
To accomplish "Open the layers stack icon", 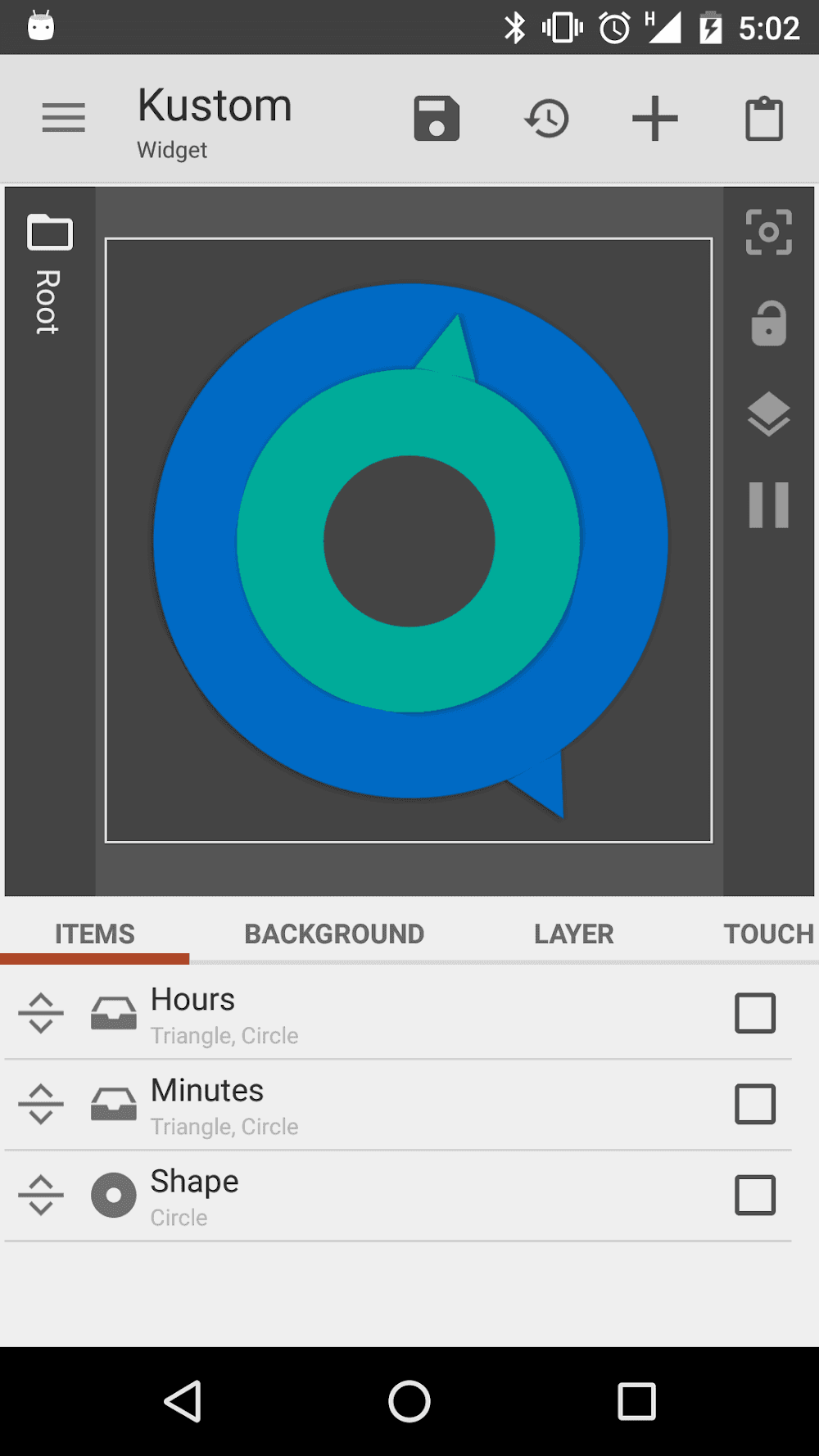I will tap(768, 414).
